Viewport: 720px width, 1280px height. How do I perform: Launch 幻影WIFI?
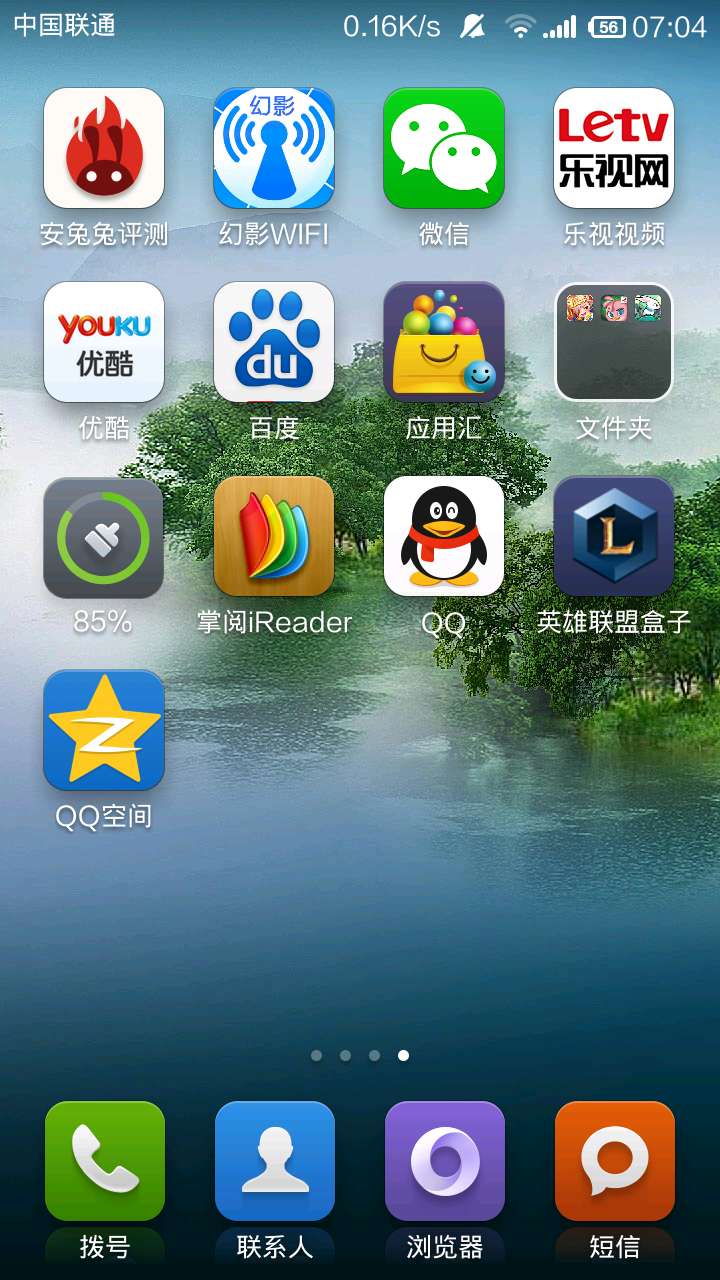pos(274,148)
